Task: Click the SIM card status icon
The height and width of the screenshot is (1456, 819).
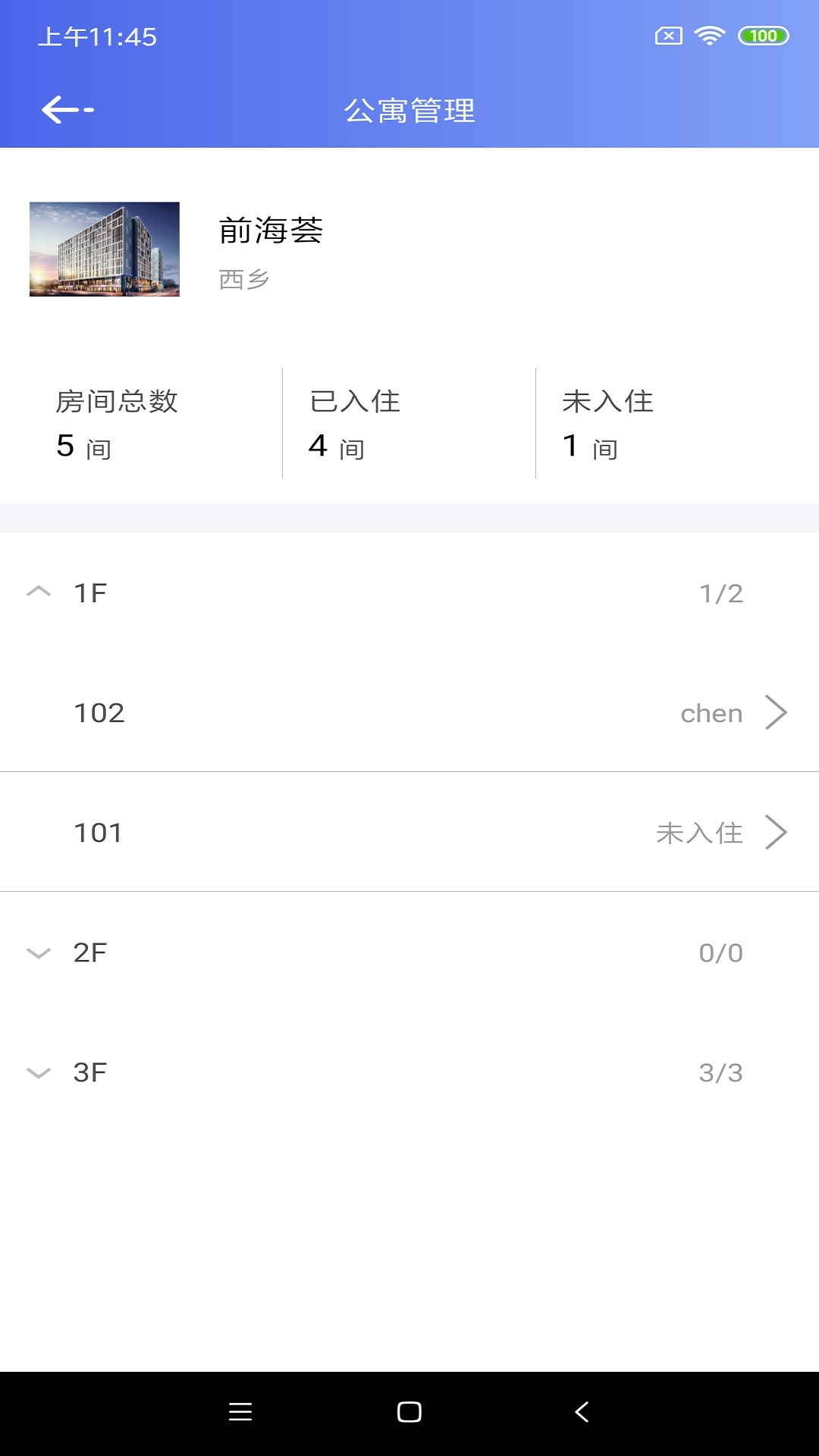Action: pyautogui.click(x=667, y=36)
